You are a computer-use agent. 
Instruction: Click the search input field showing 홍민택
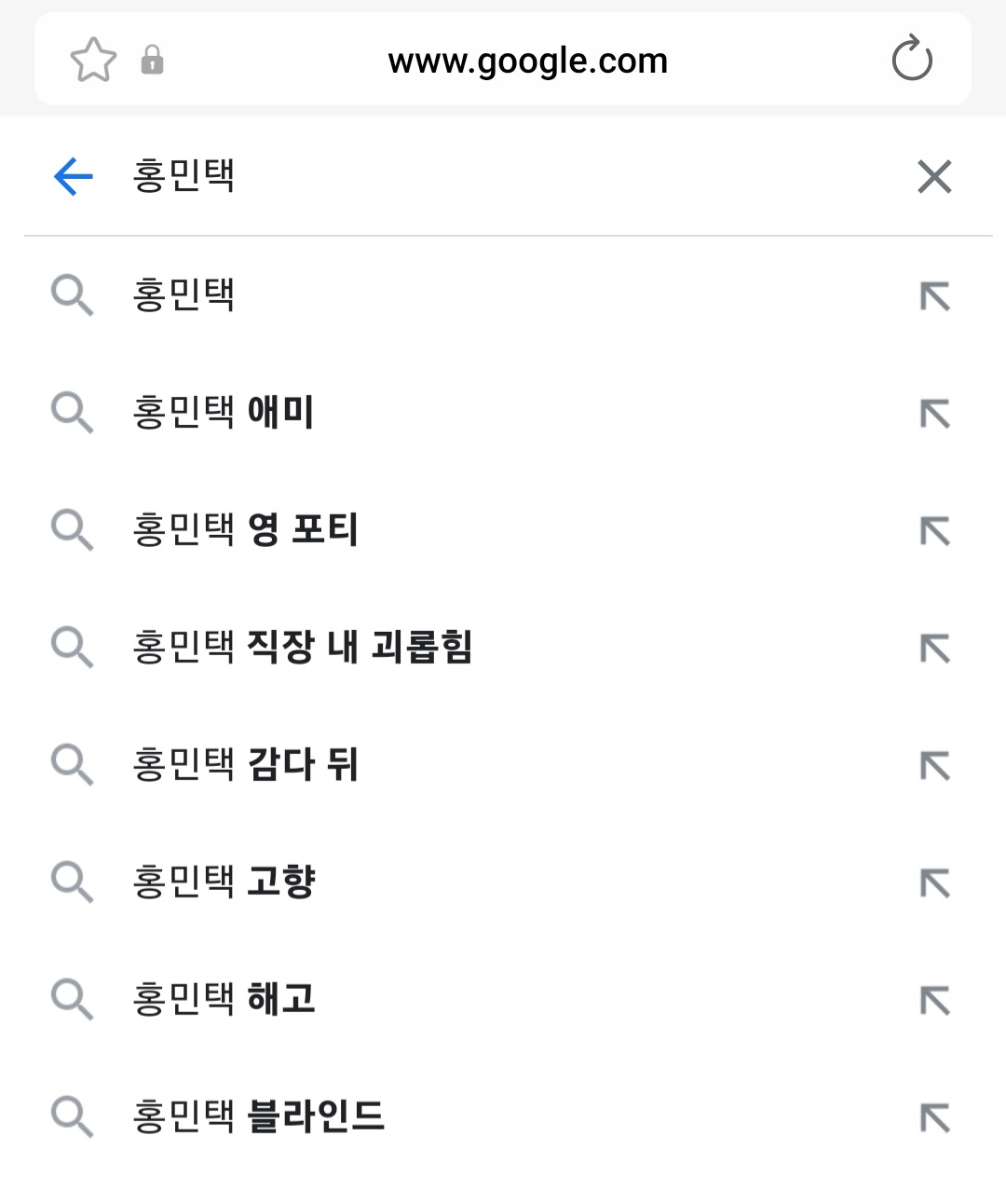pos(373,176)
